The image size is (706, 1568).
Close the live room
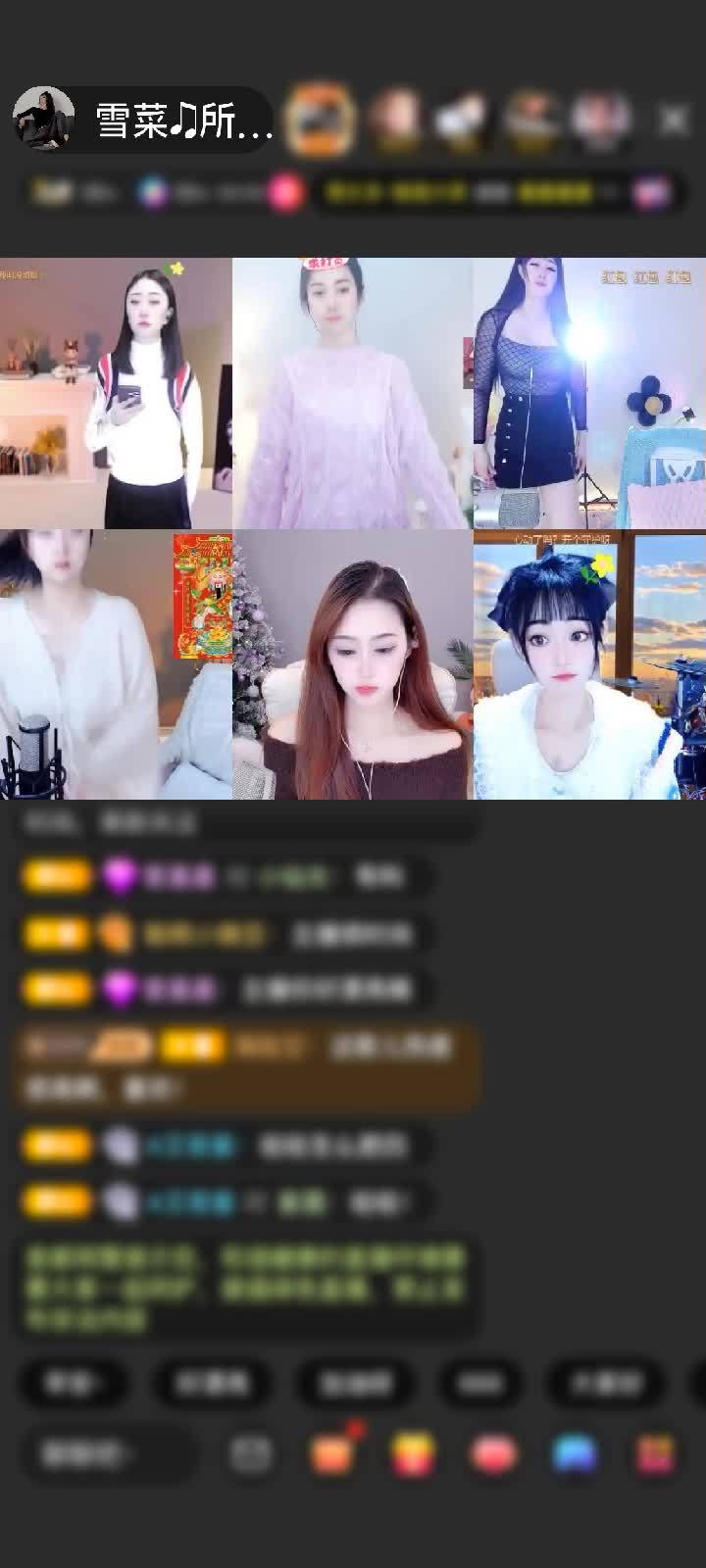(x=674, y=120)
